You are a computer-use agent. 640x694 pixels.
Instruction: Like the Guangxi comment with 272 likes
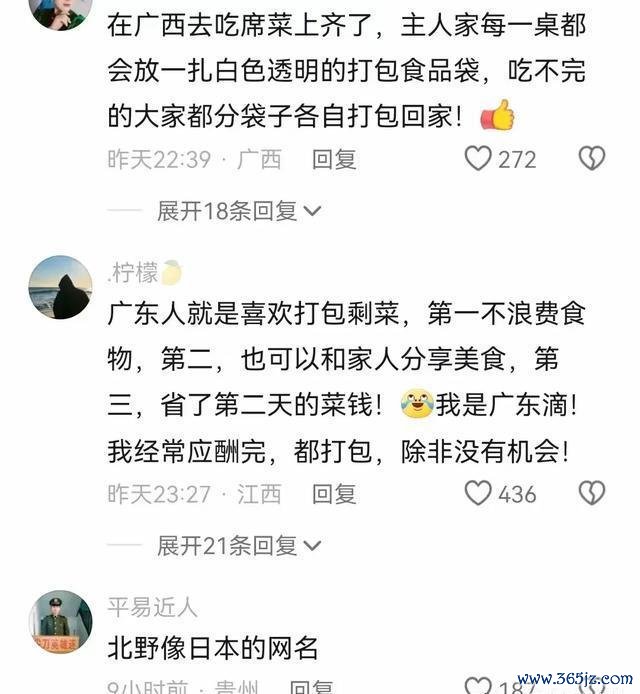click(x=480, y=159)
